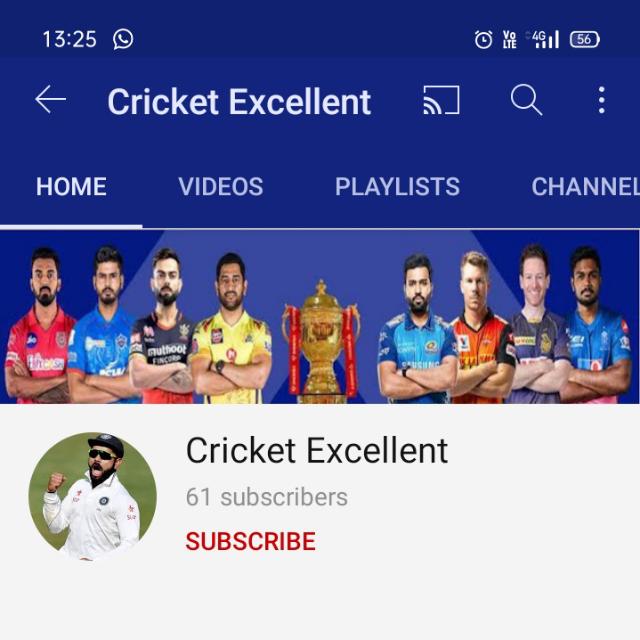Select the Home tab

71,187
